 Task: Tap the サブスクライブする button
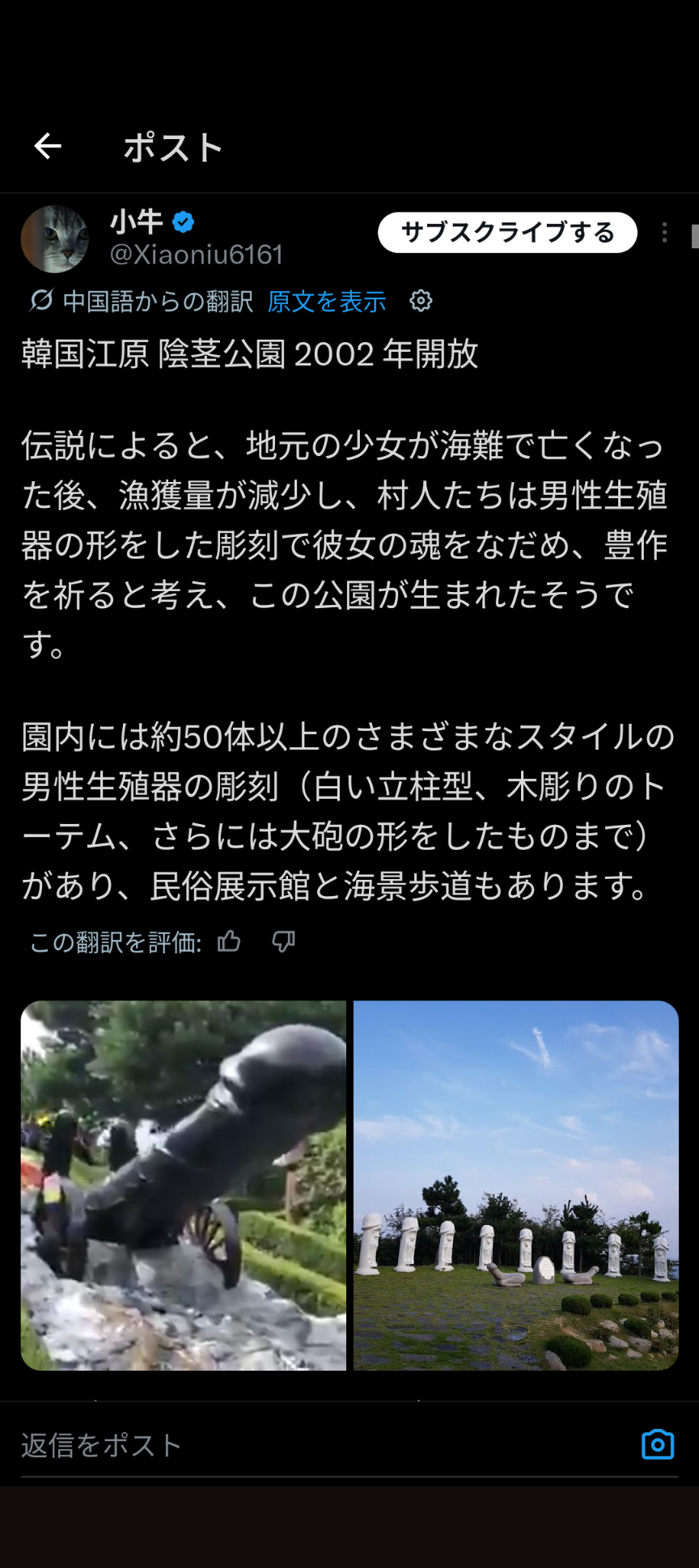click(507, 233)
